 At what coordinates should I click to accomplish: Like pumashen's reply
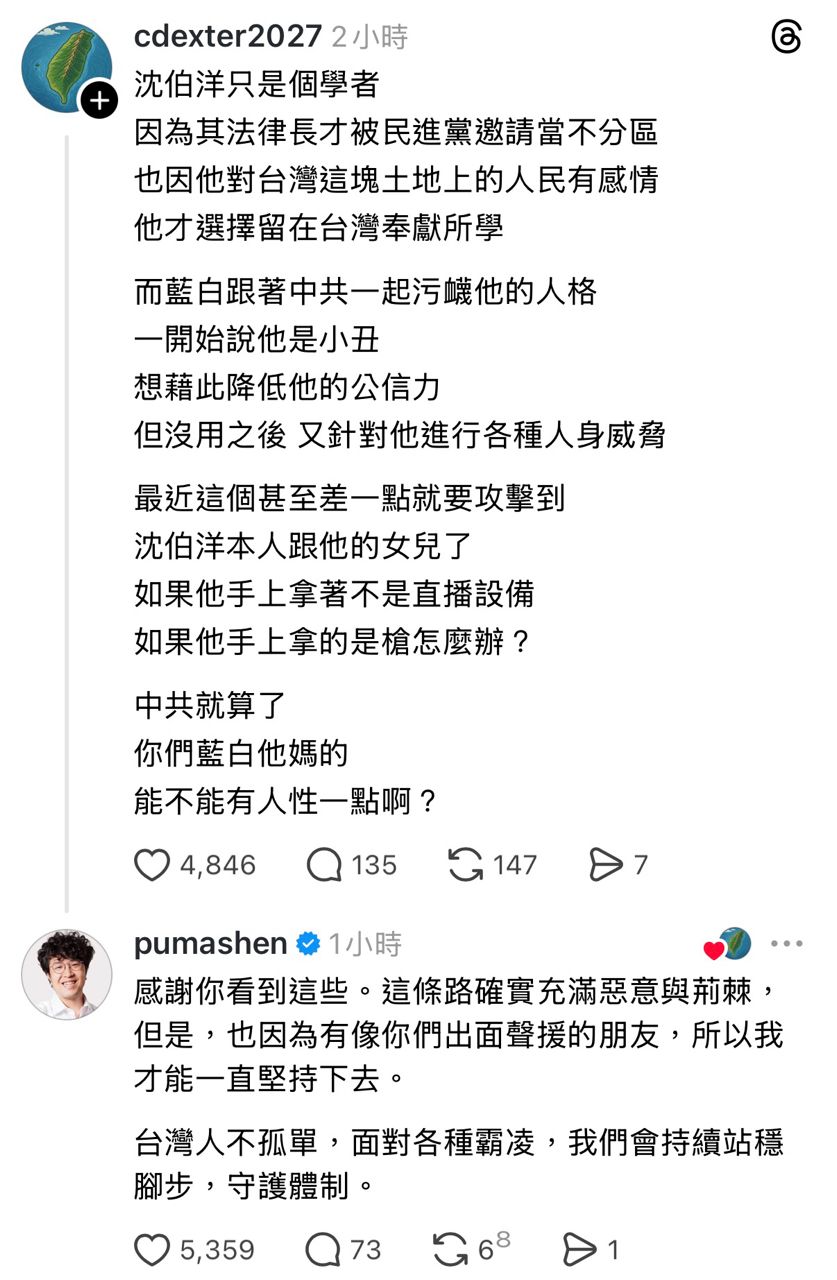152,1249
